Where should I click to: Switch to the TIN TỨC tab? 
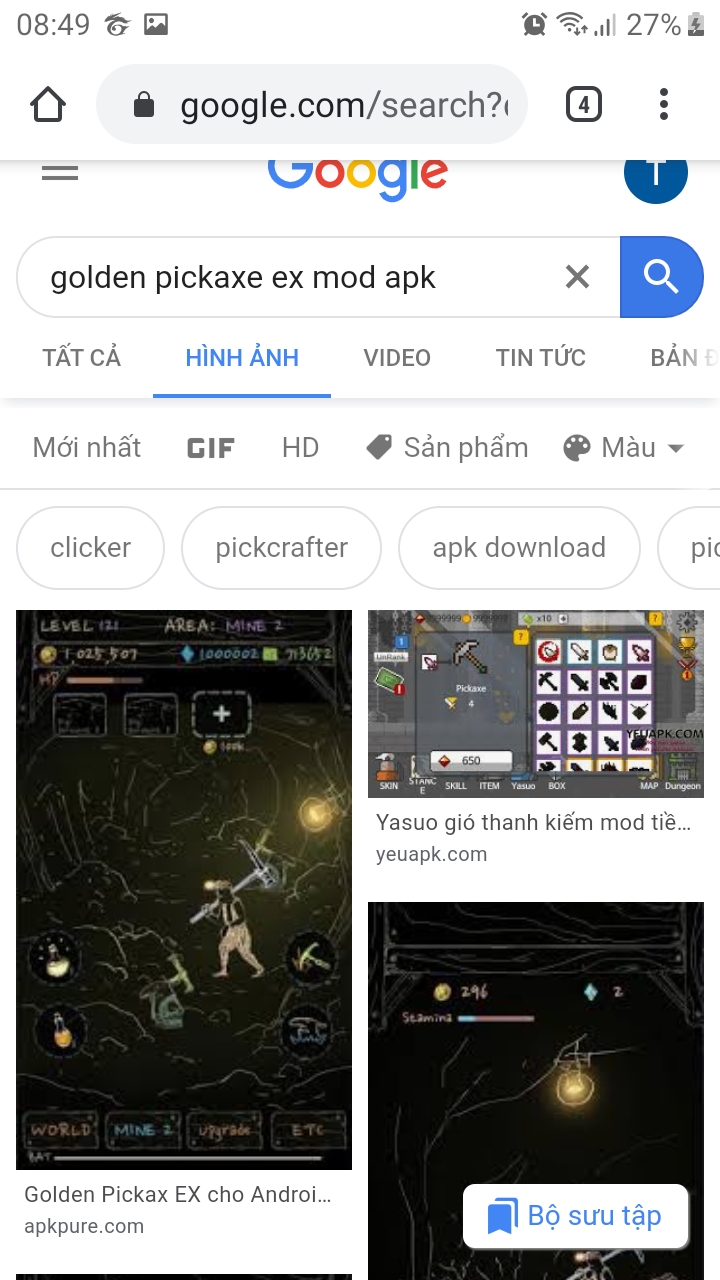click(541, 358)
